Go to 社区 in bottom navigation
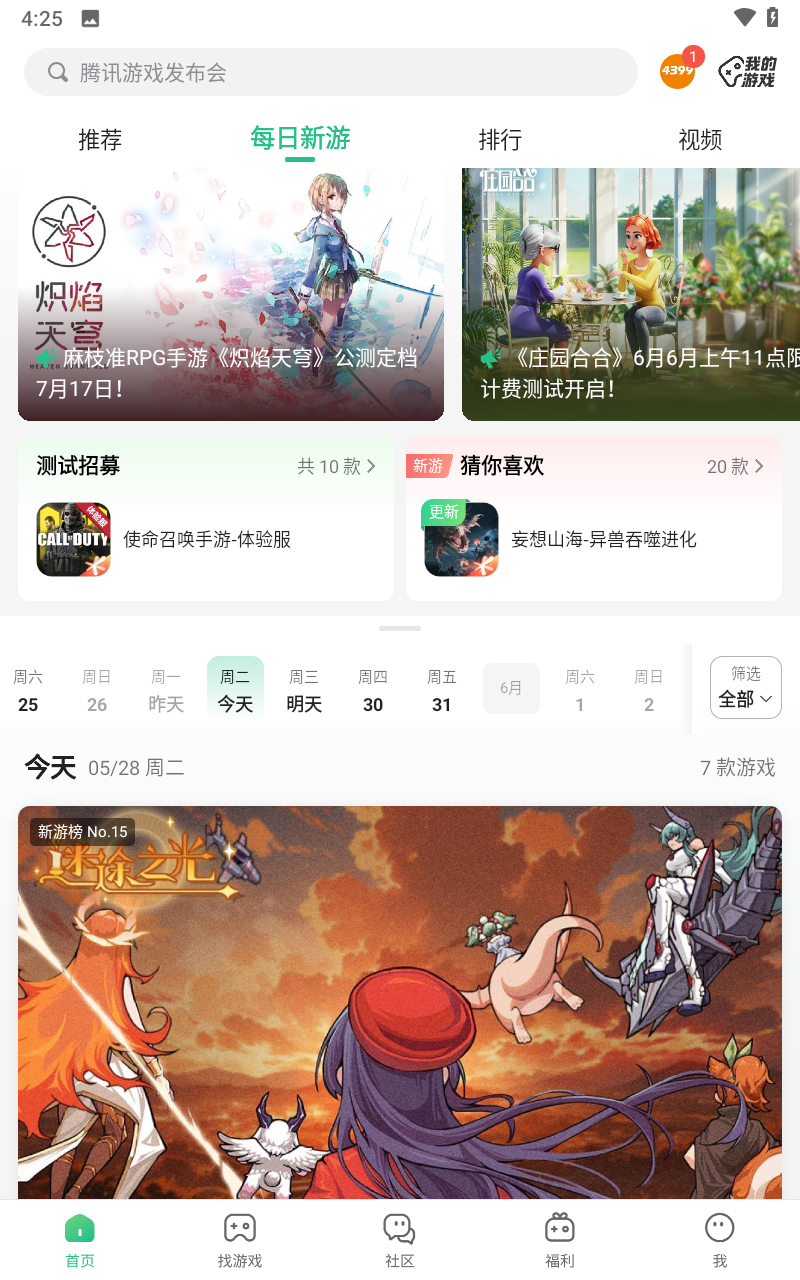Screen dimensions: 800x1280 [x=400, y=1240]
